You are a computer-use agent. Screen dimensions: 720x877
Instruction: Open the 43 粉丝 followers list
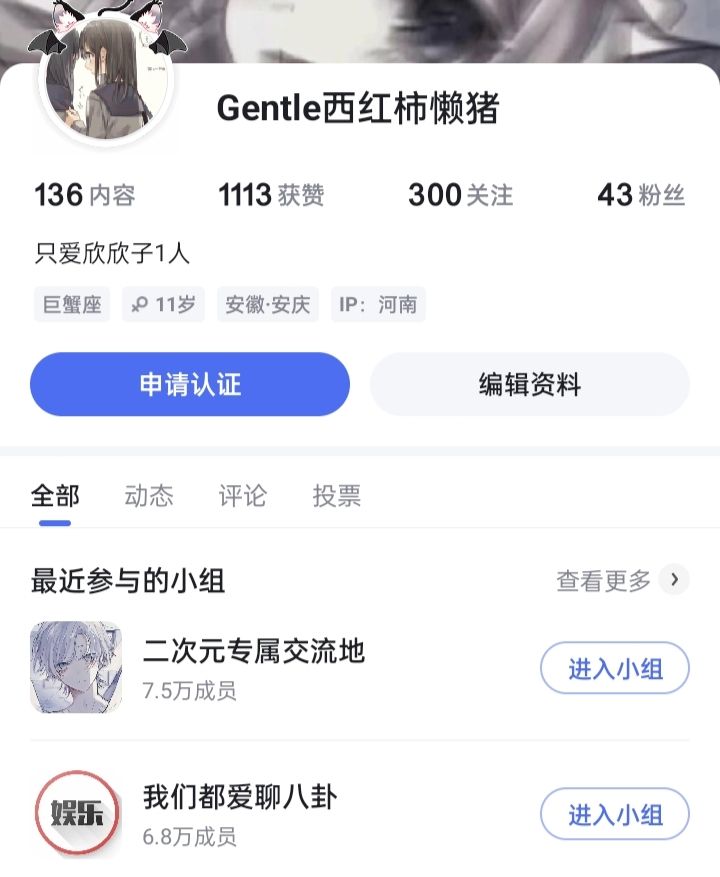point(641,195)
